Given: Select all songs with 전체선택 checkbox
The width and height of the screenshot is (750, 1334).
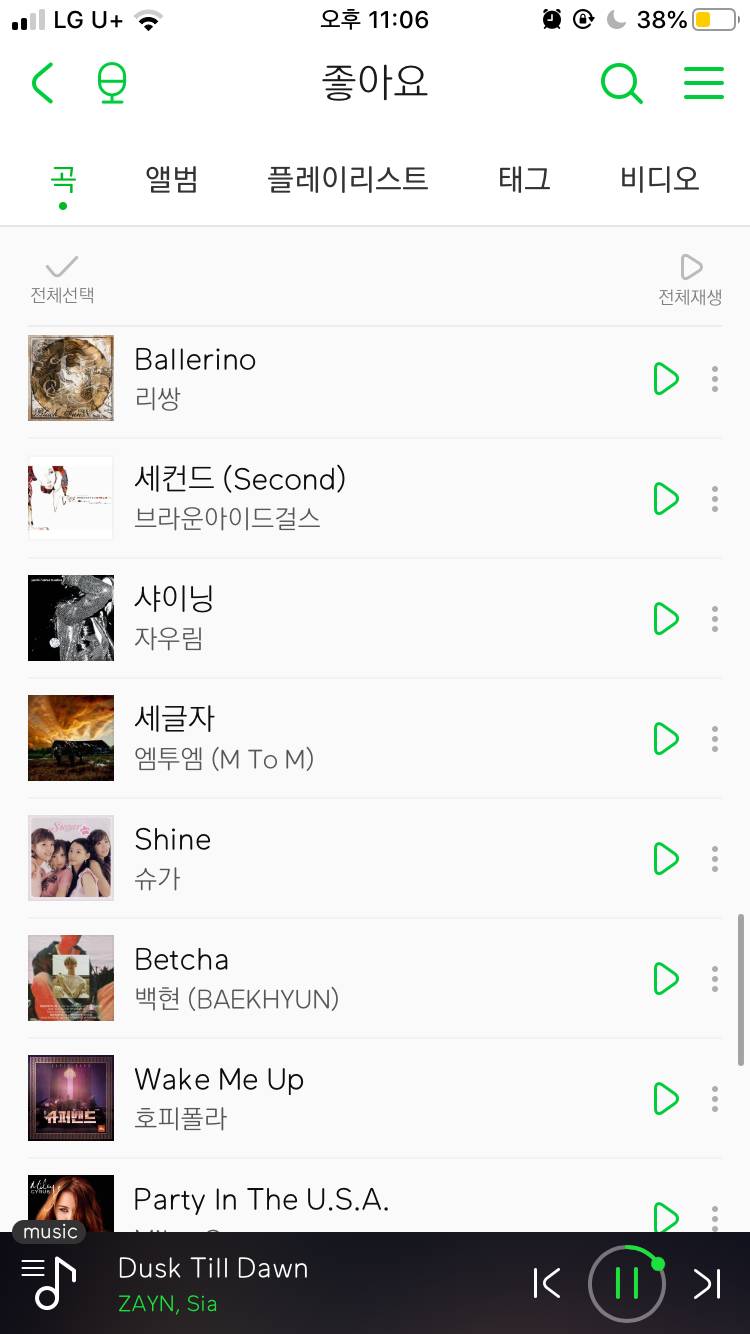Looking at the screenshot, I should pyautogui.click(x=60, y=270).
